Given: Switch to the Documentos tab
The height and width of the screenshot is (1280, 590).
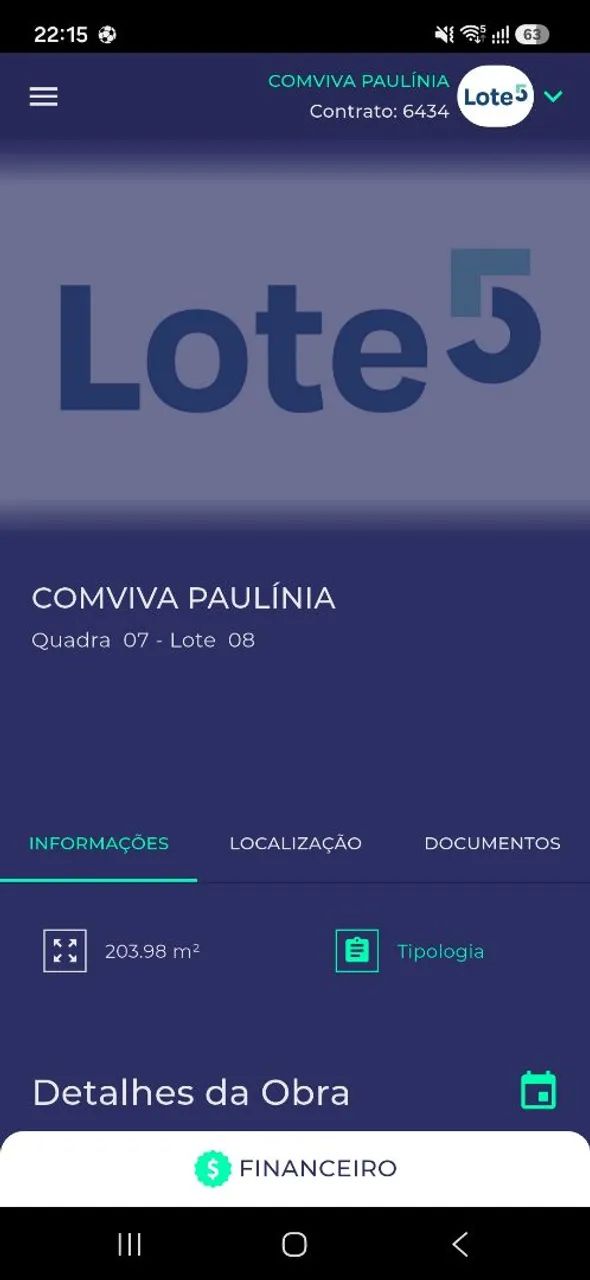Looking at the screenshot, I should pyautogui.click(x=492, y=843).
